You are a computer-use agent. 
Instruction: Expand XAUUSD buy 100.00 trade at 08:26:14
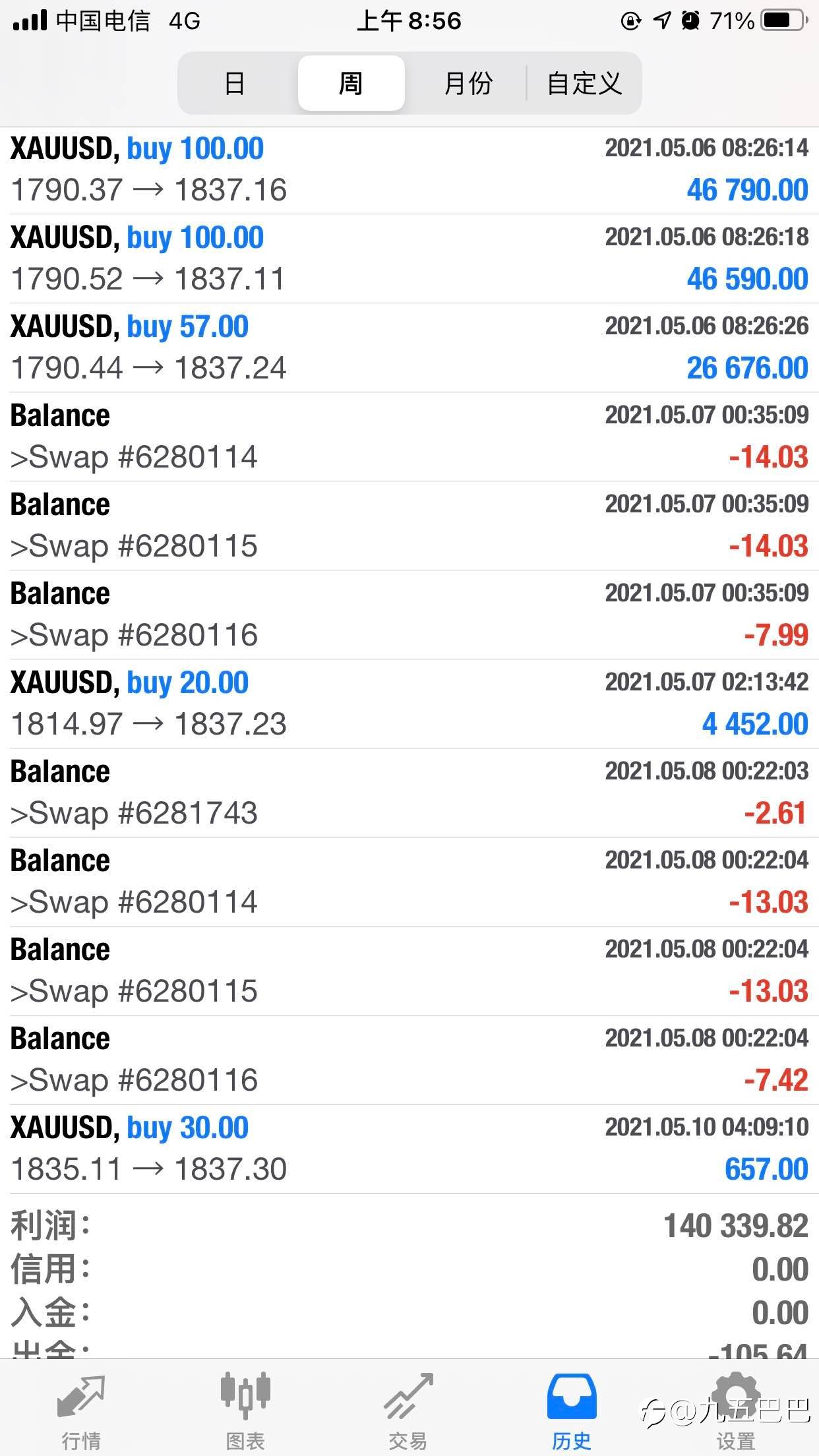click(x=409, y=170)
